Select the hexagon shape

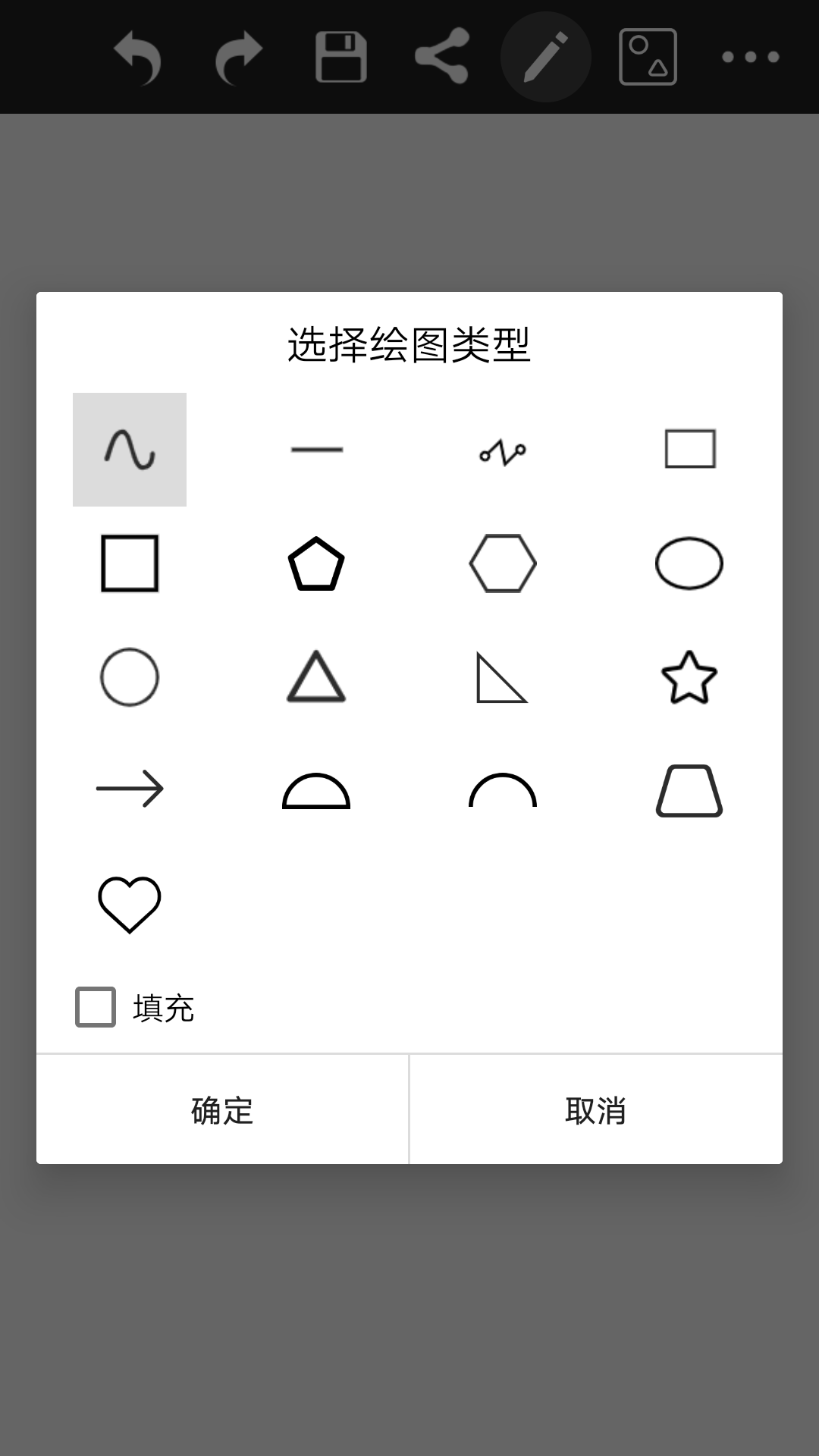coord(503,563)
